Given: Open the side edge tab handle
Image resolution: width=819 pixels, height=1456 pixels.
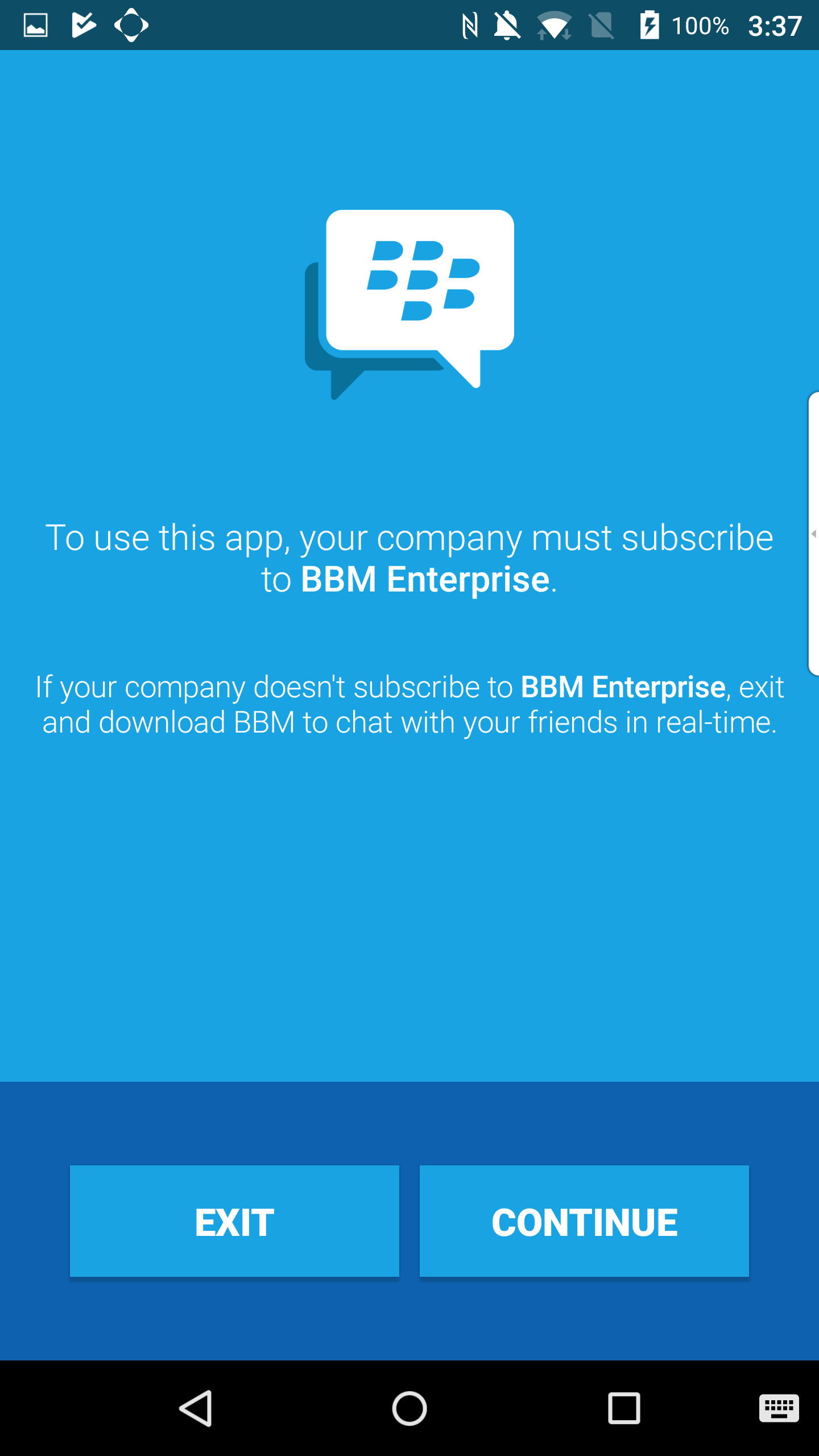Looking at the screenshot, I should [x=813, y=533].
